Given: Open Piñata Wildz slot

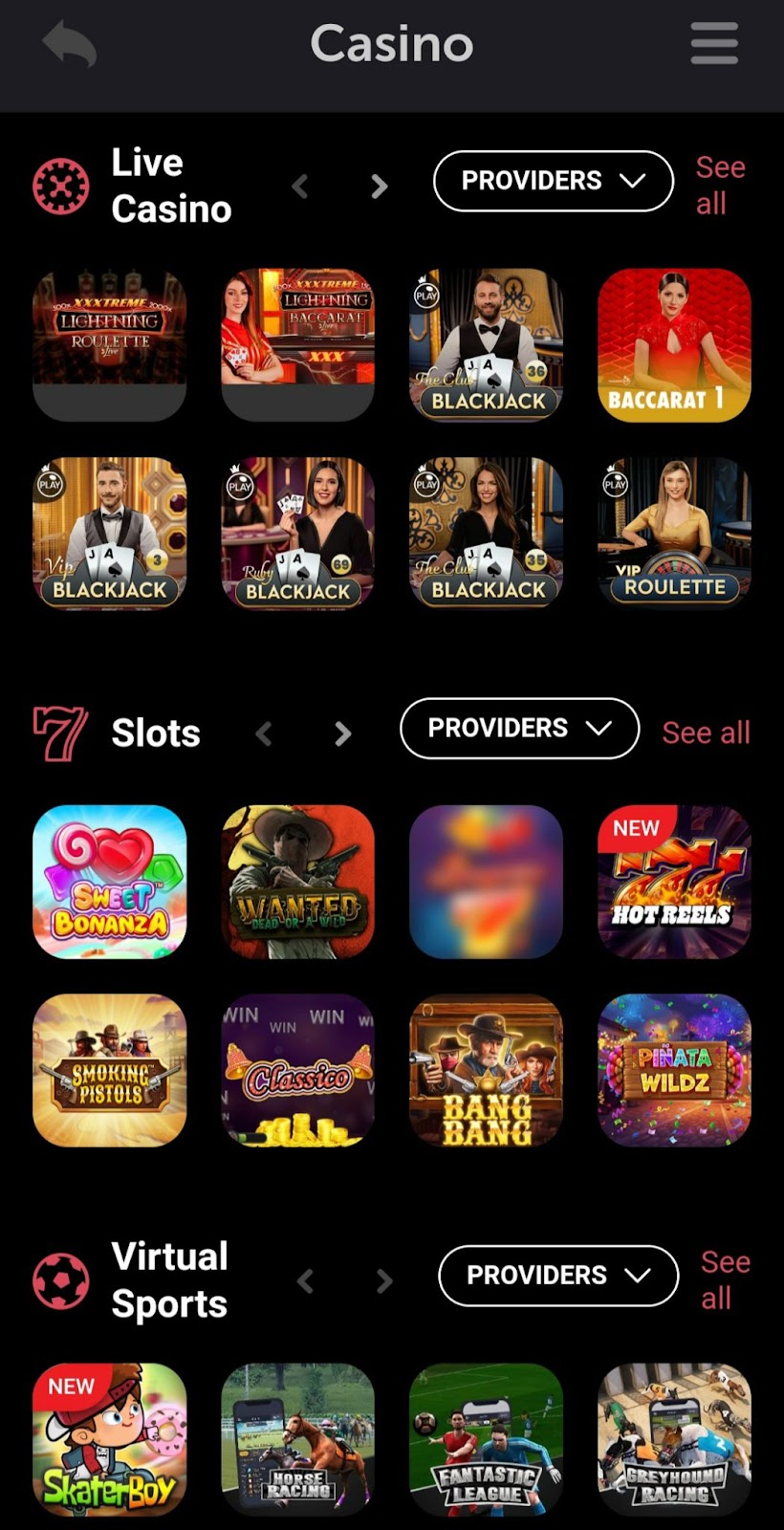Looking at the screenshot, I should pyautogui.click(x=674, y=1070).
